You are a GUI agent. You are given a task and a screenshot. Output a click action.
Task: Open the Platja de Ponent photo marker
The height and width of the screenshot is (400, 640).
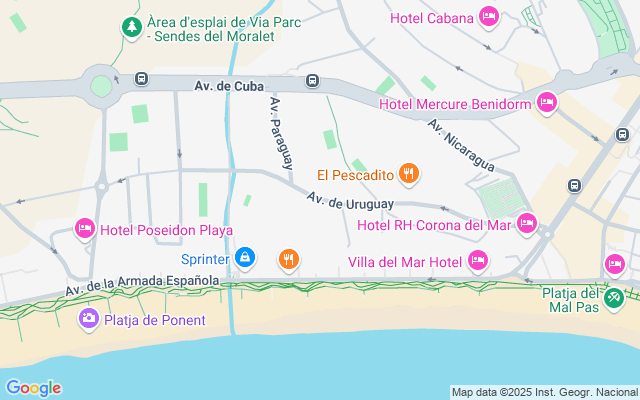(89, 319)
